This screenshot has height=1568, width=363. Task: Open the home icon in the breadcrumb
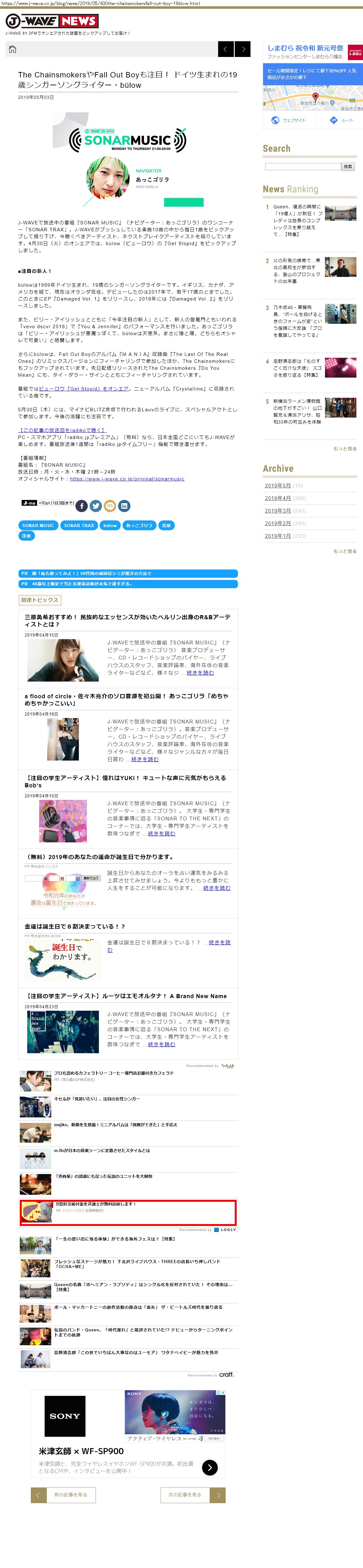[x=13, y=49]
